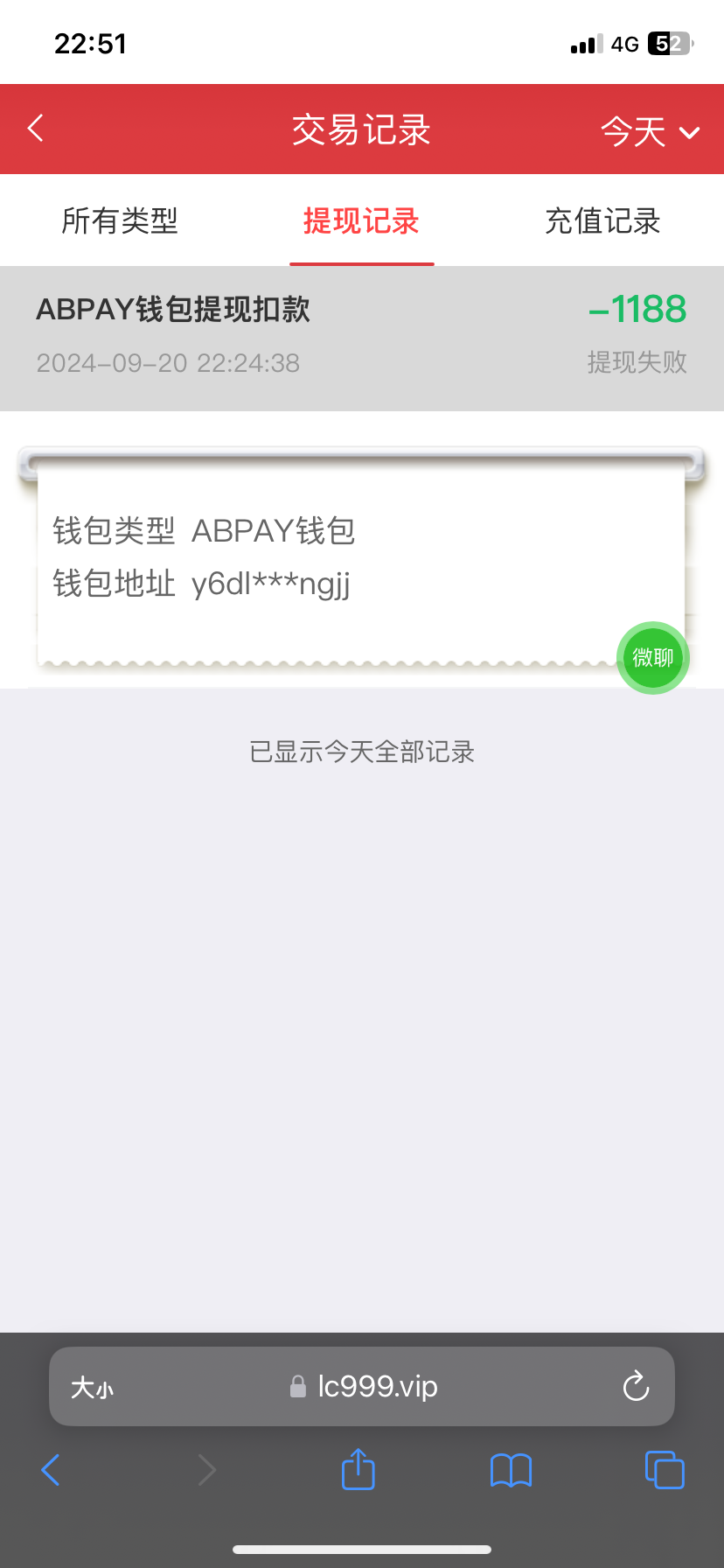Tap the lc999.vip address bar
Image resolution: width=724 pixels, height=1568 pixels.
[x=376, y=1387]
